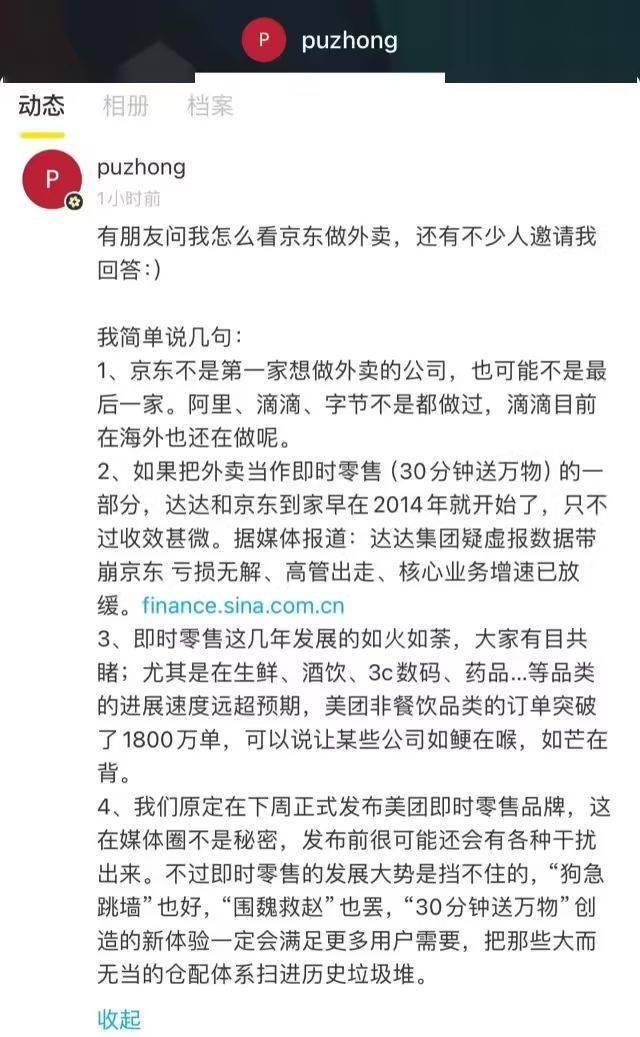This screenshot has height=1037, width=640.
Task: Open puzhong's avatar next to the post
Action: pos(52,180)
